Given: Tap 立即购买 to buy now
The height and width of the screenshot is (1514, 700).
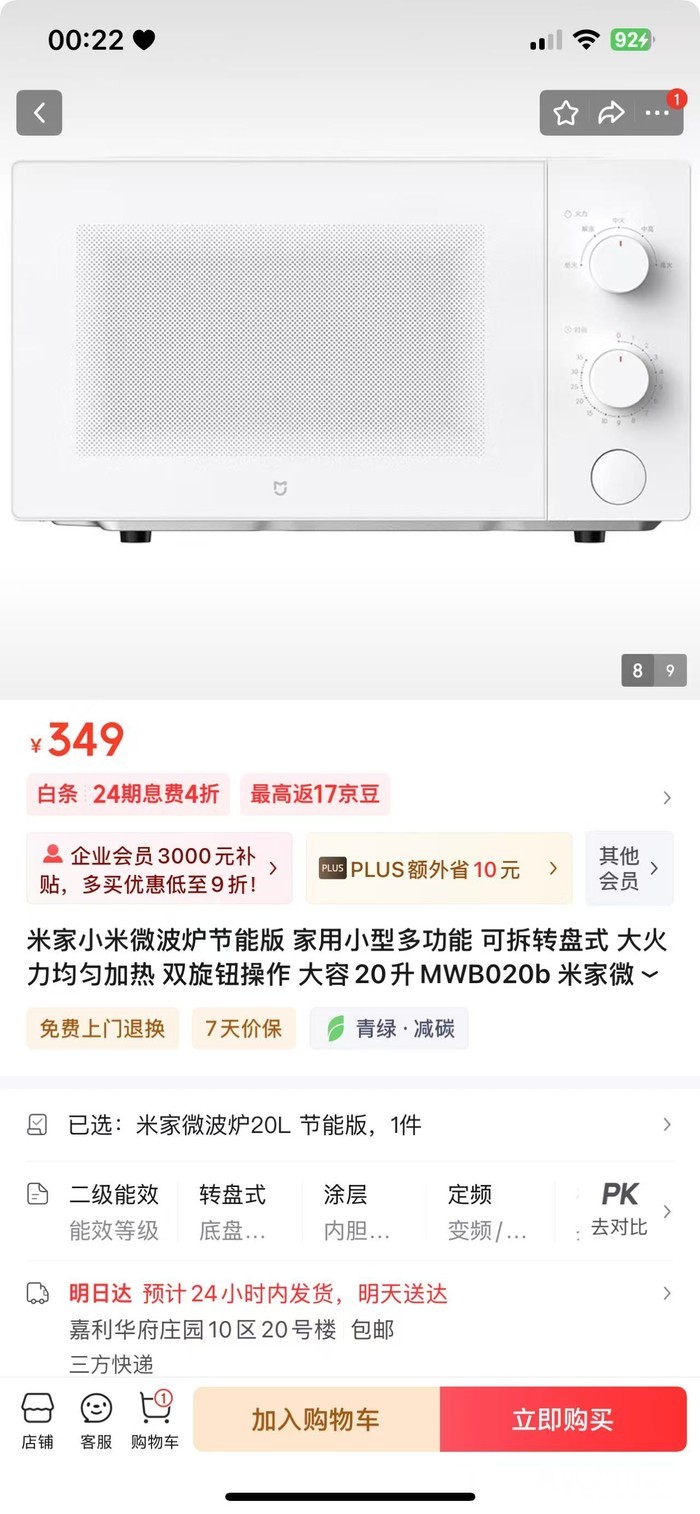Looking at the screenshot, I should [563, 1419].
